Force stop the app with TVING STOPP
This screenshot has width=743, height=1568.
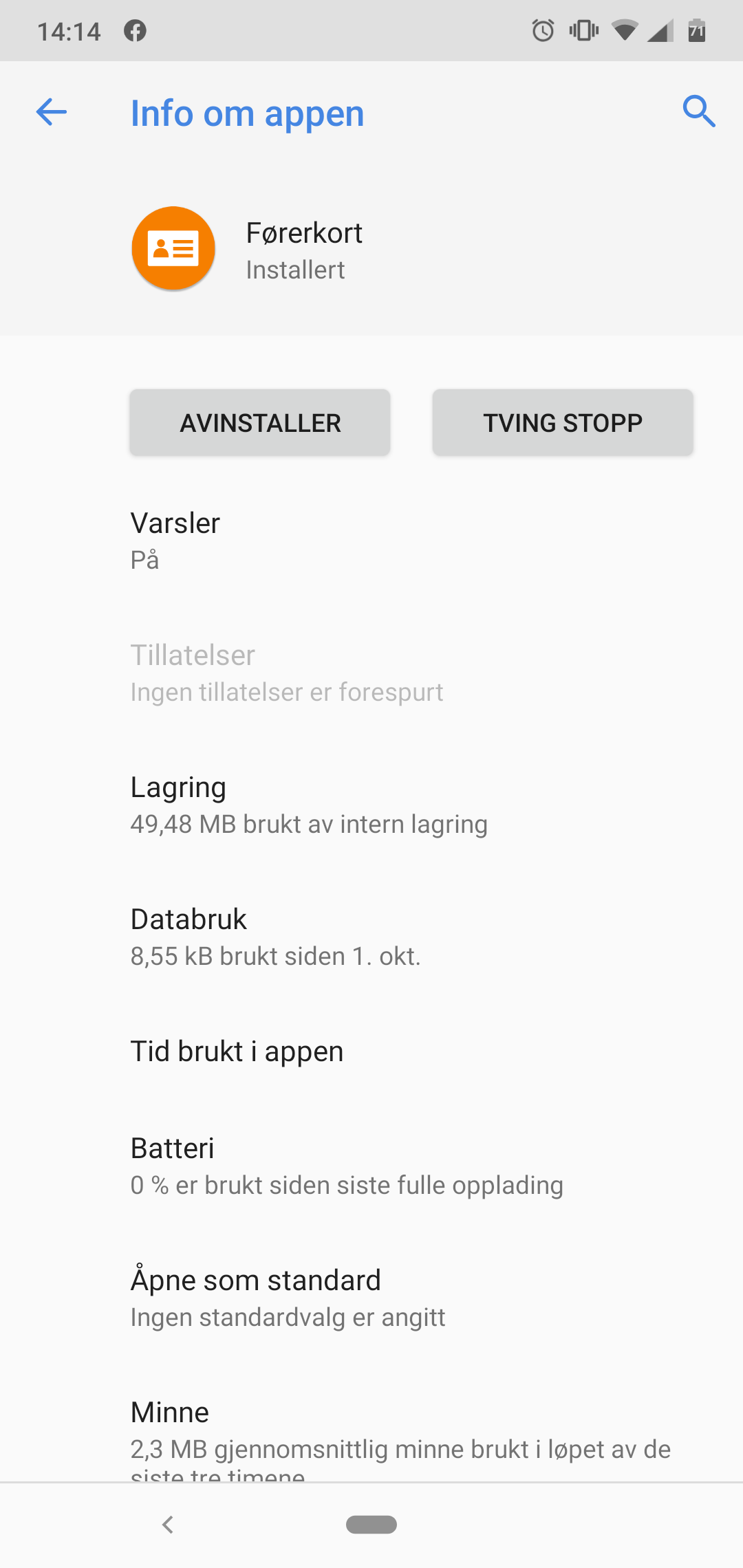click(x=563, y=423)
